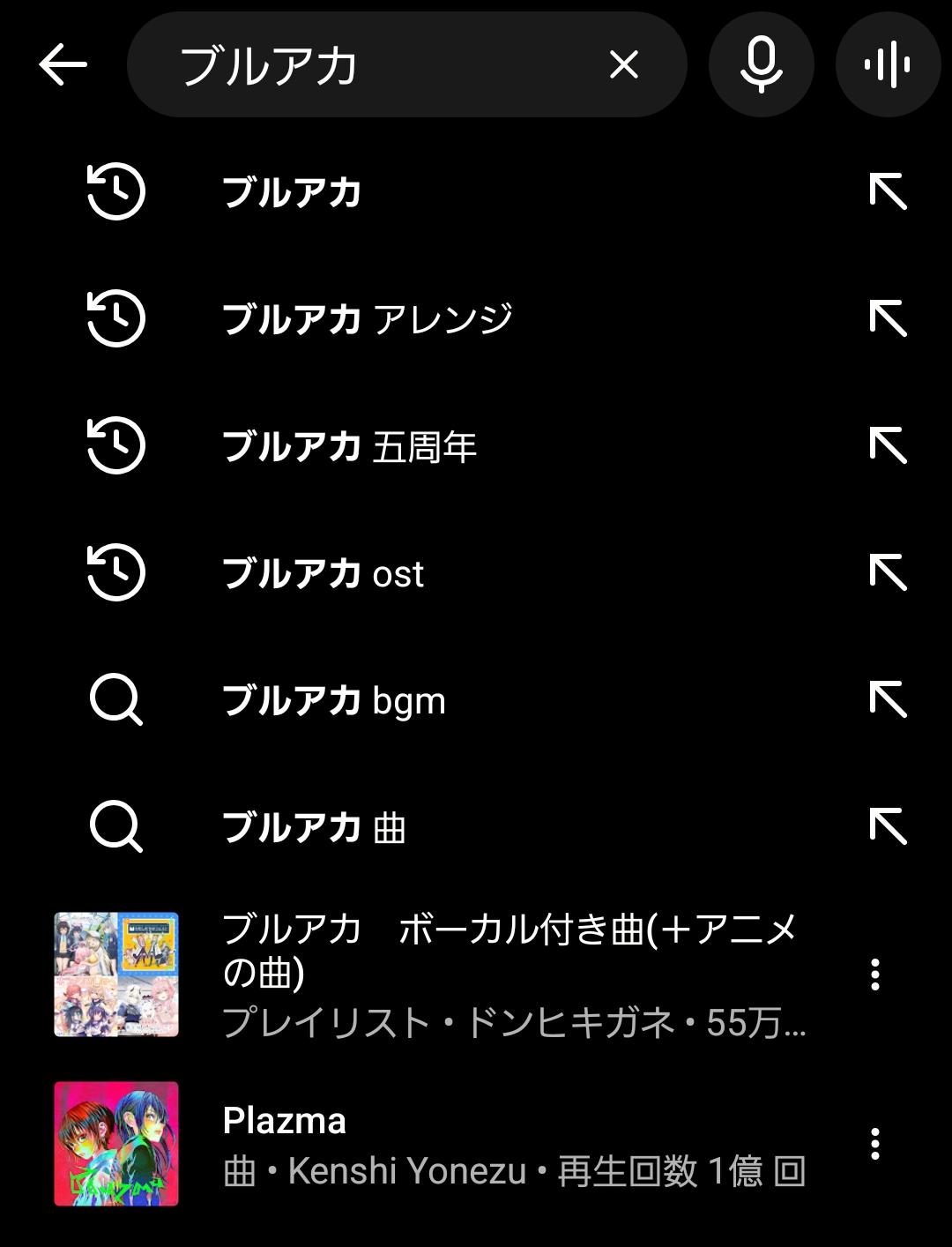Open the sound search waveform icon

(887, 64)
